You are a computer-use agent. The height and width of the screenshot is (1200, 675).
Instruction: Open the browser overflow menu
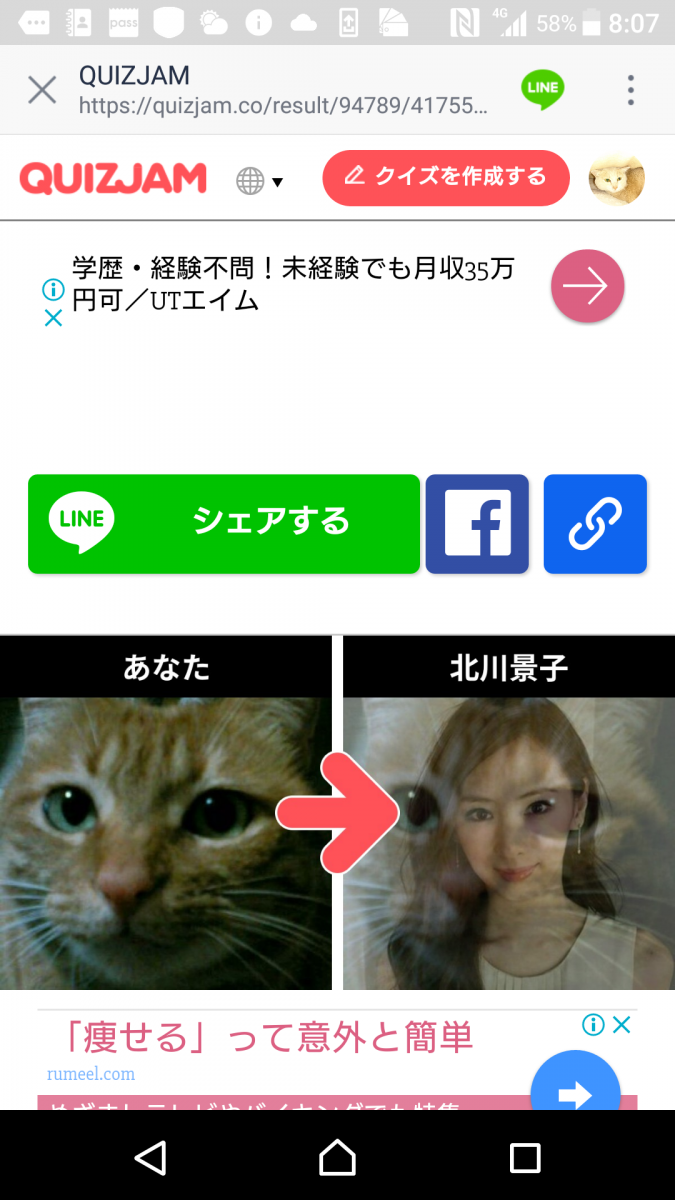point(631,90)
